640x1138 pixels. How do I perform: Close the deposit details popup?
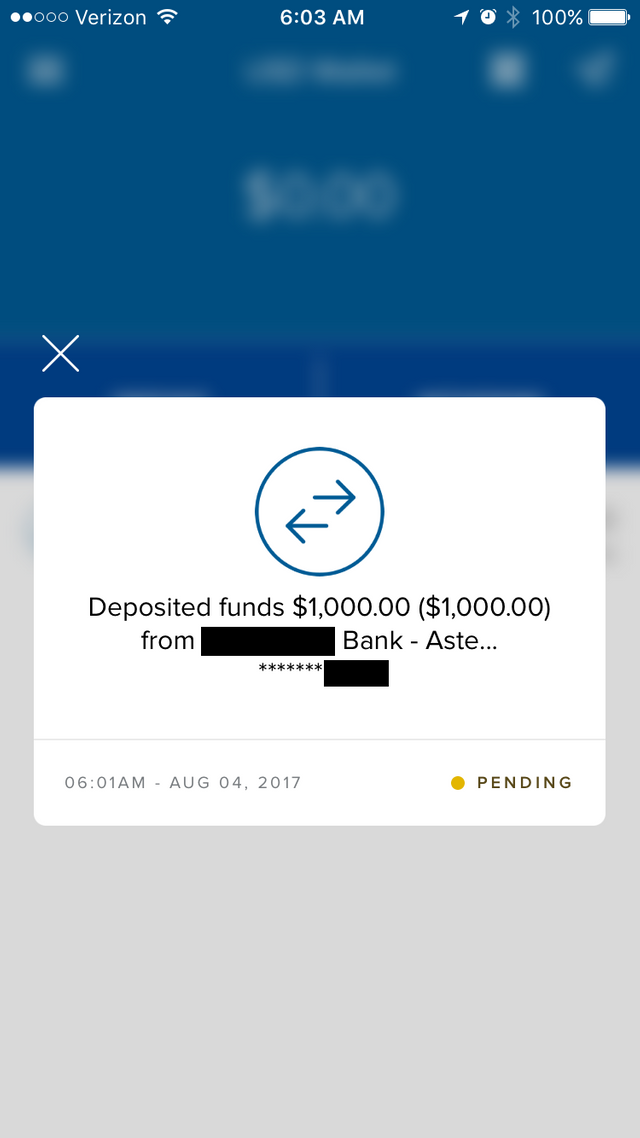(60, 353)
